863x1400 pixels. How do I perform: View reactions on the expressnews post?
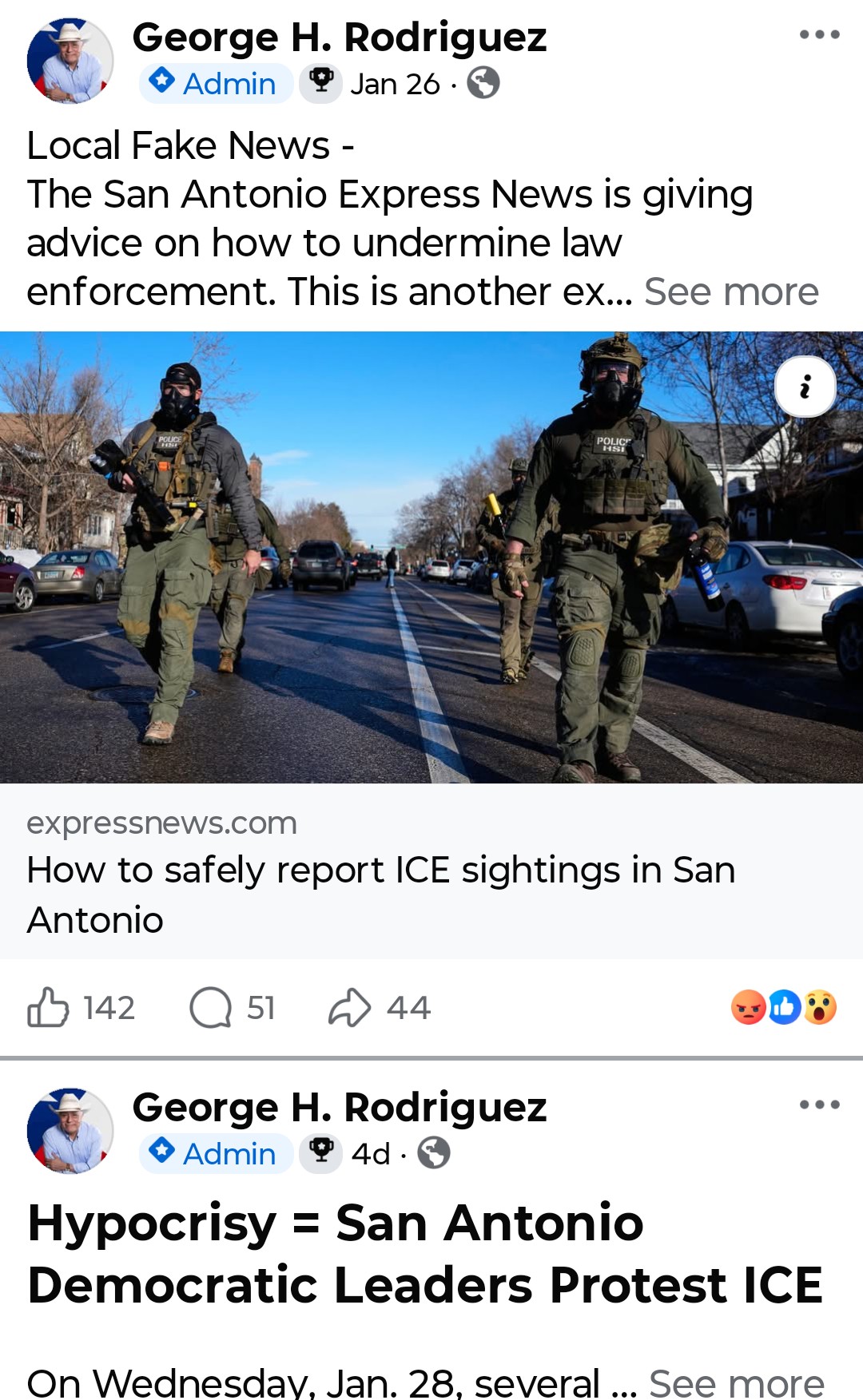tap(783, 1007)
